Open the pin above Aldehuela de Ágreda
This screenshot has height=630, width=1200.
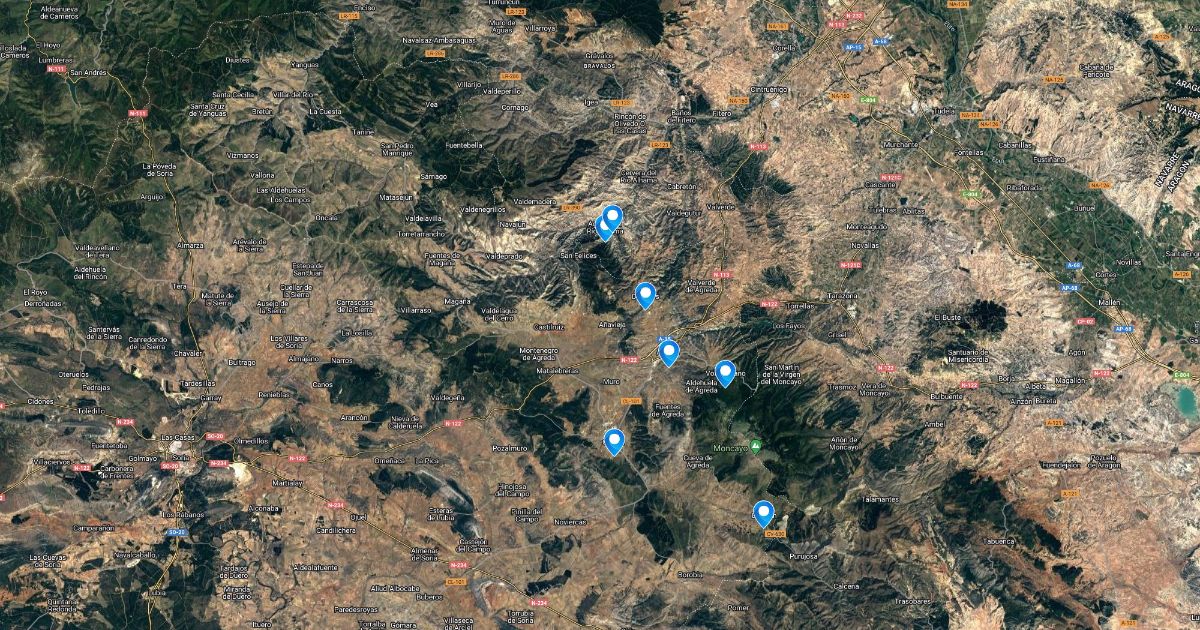pos(725,373)
